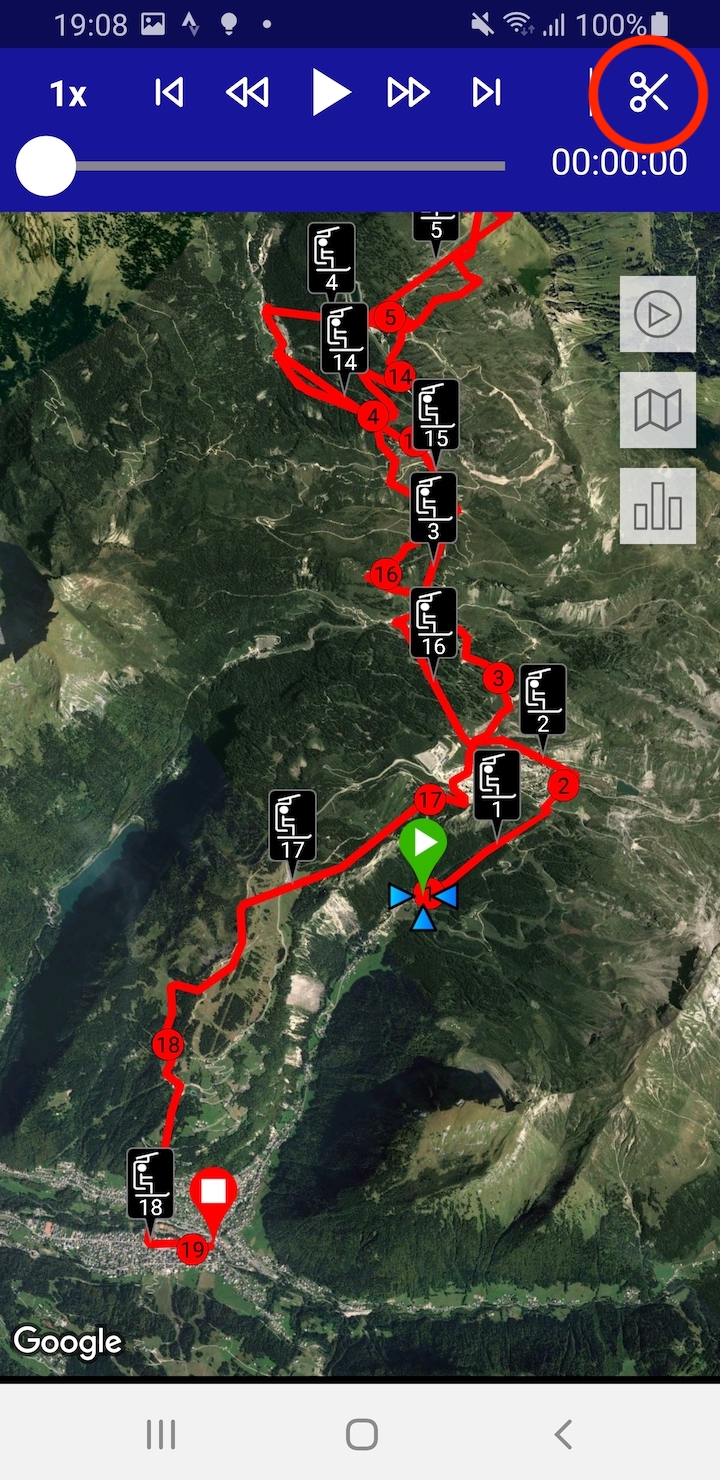Open the recent apps overview

160,1434
